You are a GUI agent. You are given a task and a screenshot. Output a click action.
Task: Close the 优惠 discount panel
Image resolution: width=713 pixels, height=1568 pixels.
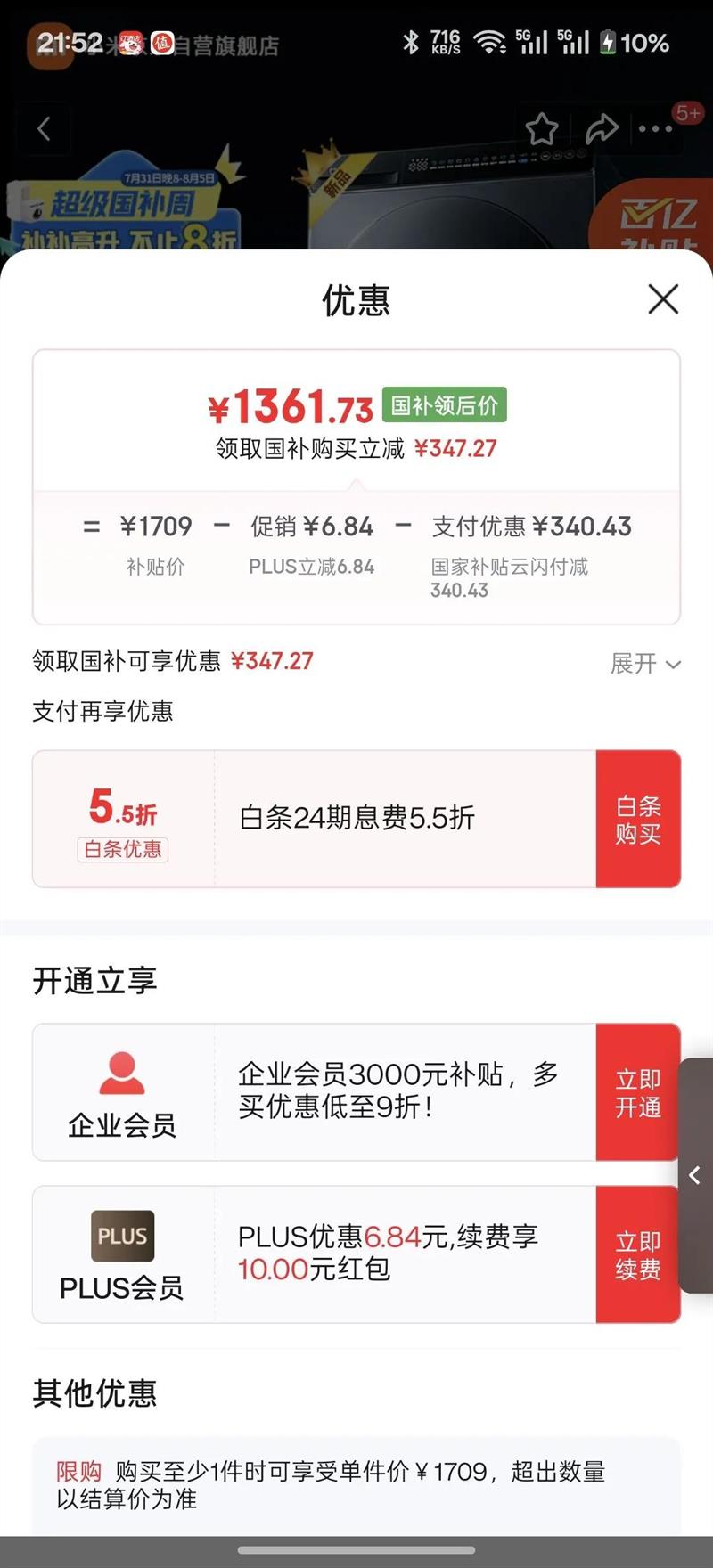pos(663,299)
